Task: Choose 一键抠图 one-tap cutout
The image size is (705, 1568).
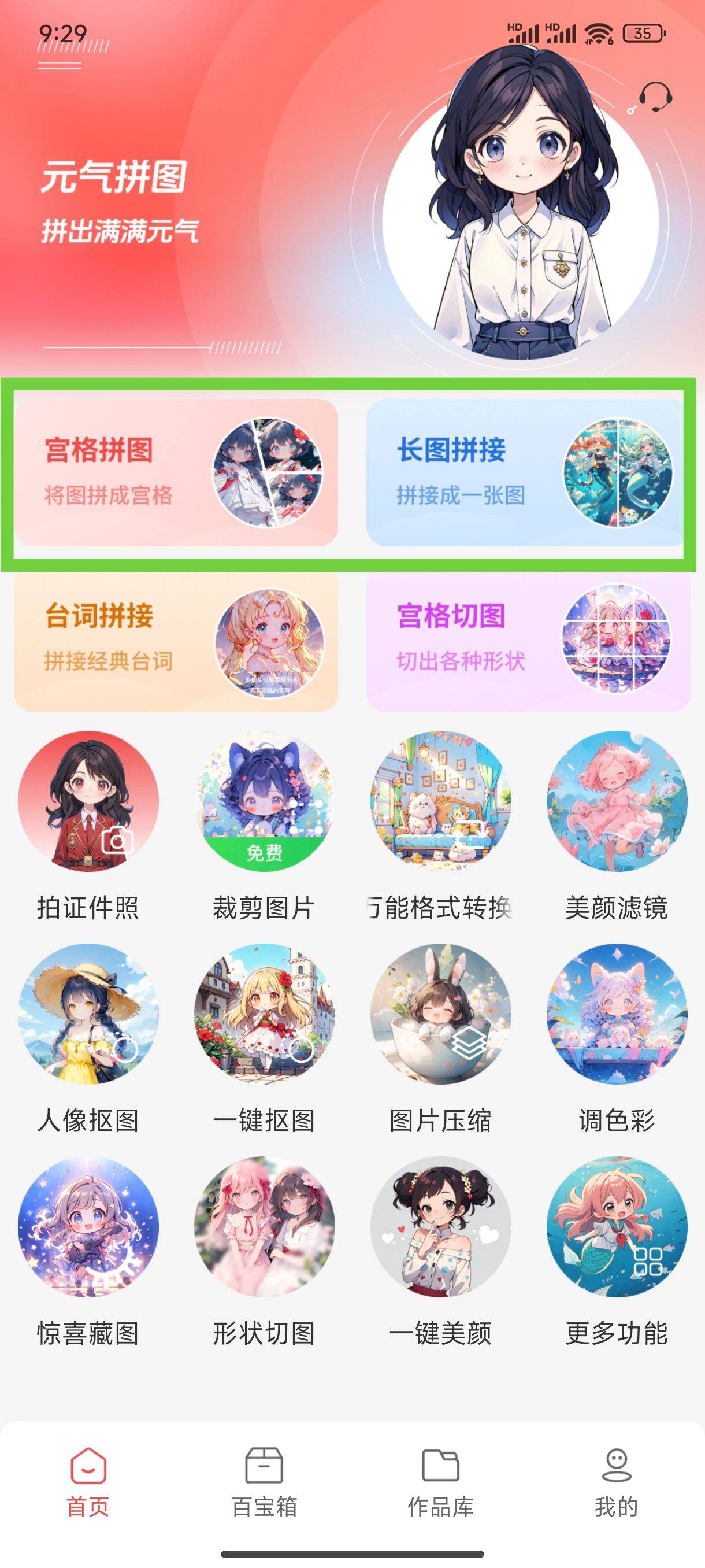Action: pos(264,1039)
